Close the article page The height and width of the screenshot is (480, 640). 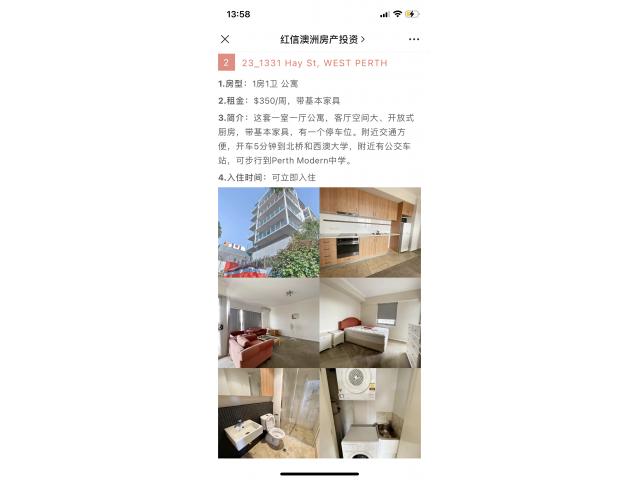[x=225, y=39]
